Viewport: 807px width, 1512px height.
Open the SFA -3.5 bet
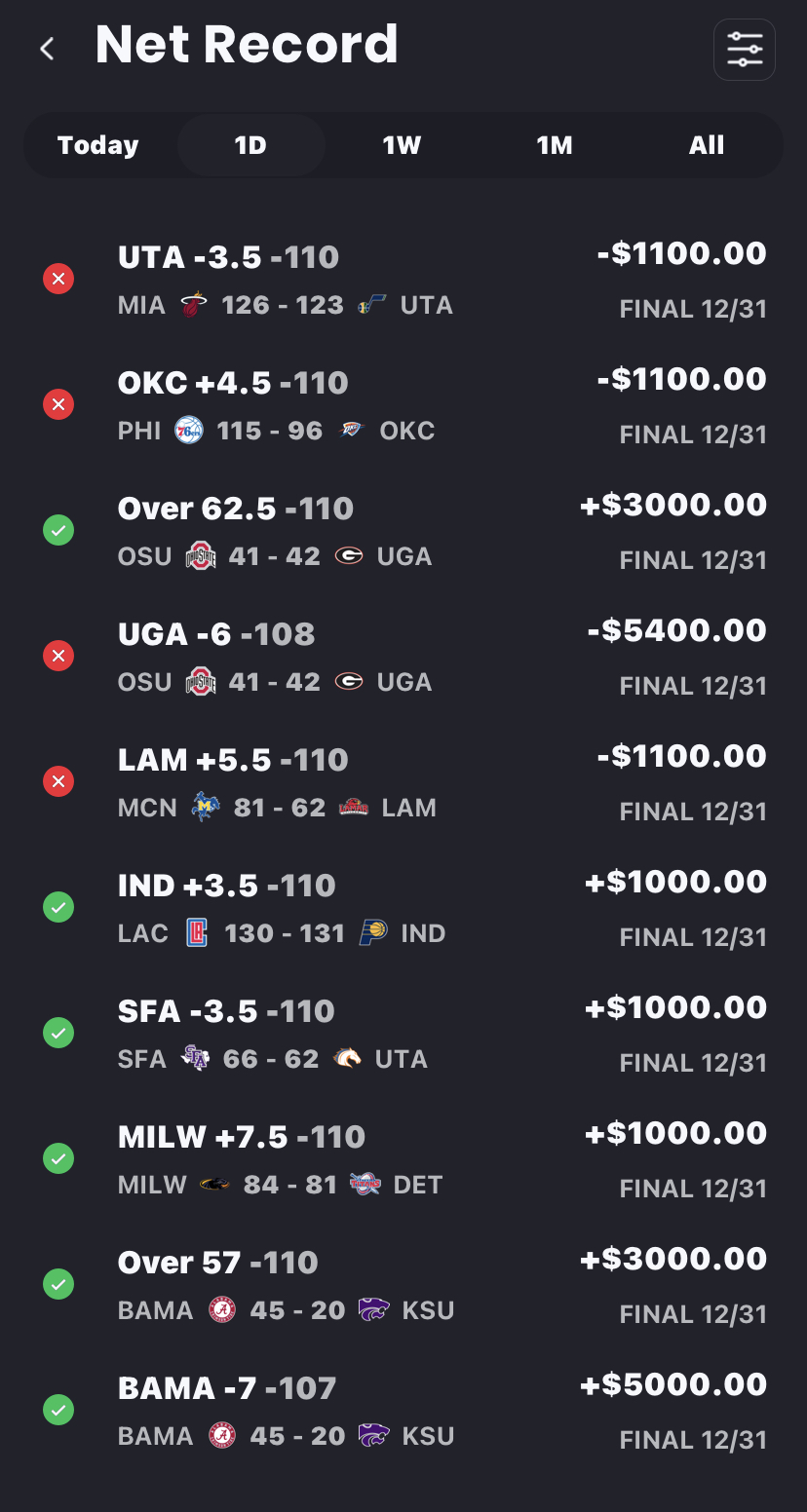pos(403,1035)
